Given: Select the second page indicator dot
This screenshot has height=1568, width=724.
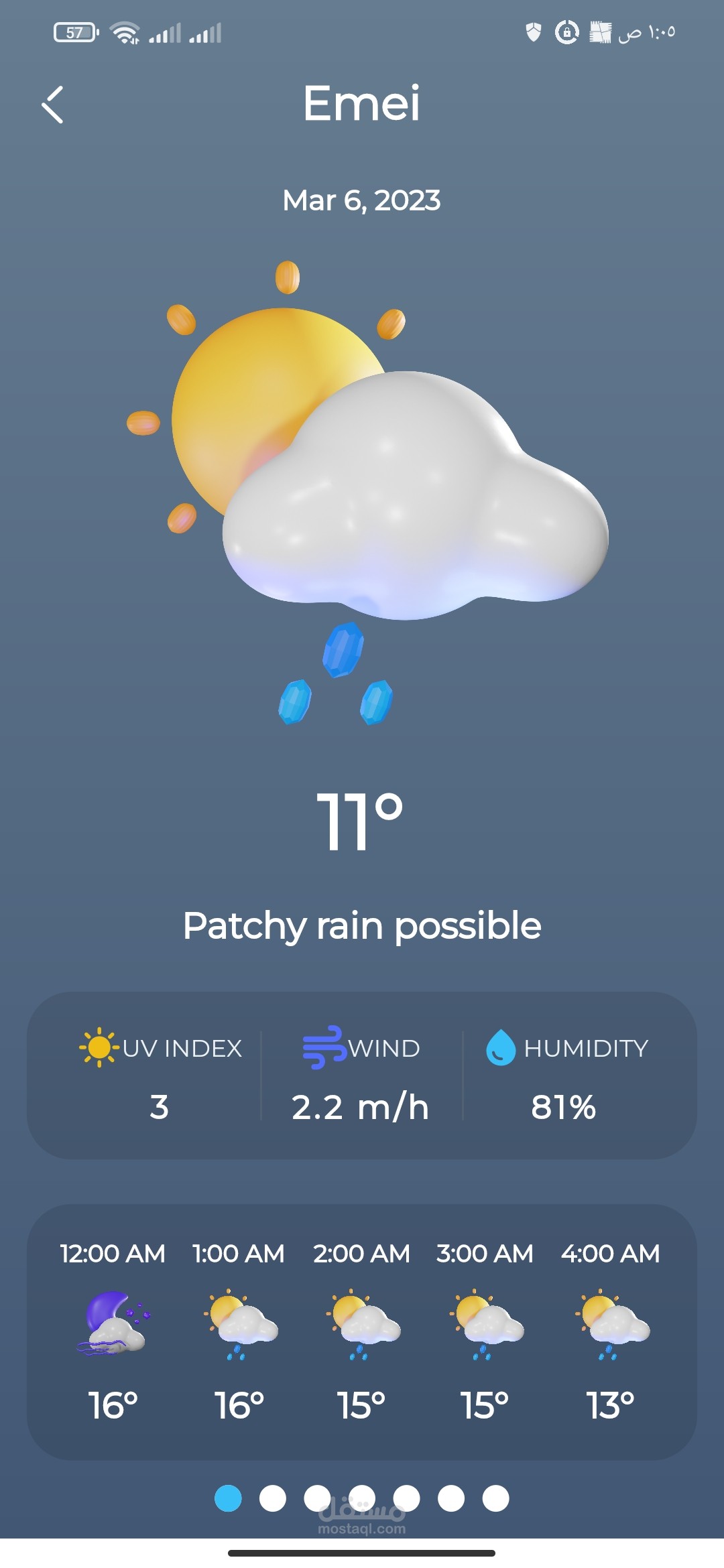Looking at the screenshot, I should [272, 1498].
